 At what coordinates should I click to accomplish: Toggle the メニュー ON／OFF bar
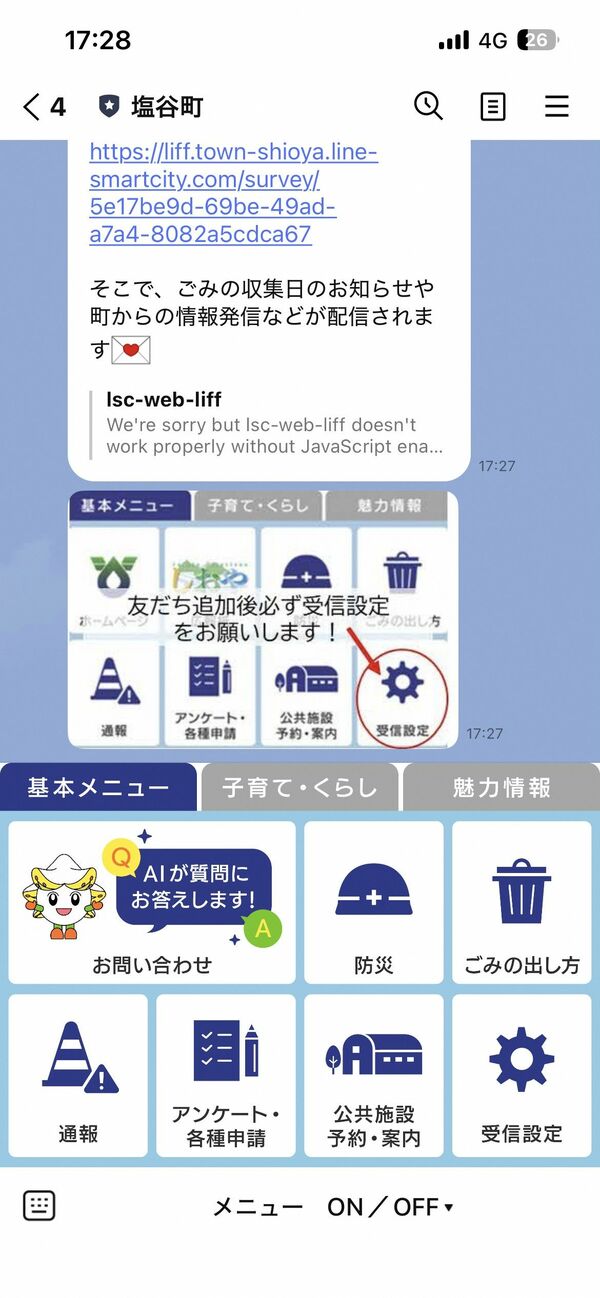coord(332,1207)
